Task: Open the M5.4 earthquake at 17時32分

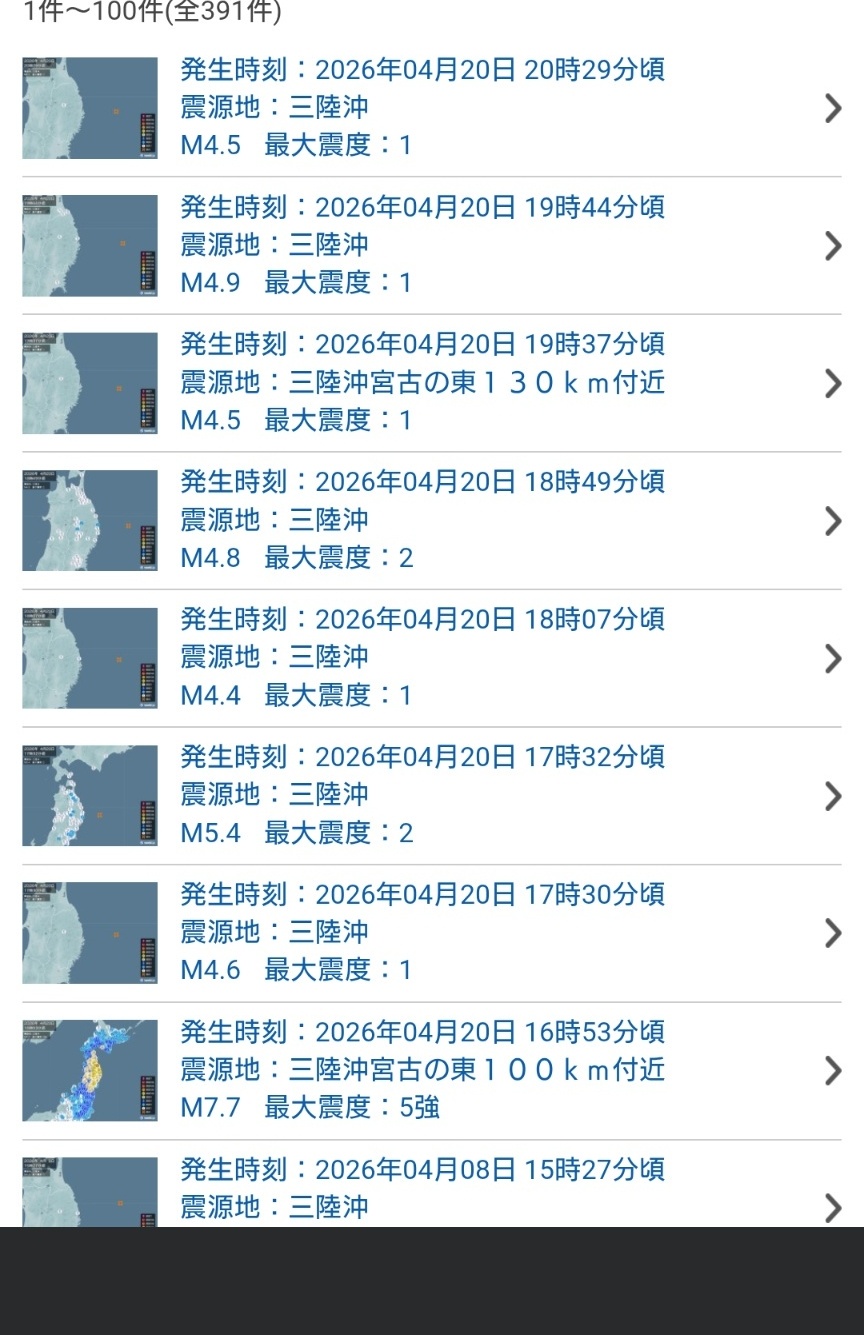Action: click(430, 795)
